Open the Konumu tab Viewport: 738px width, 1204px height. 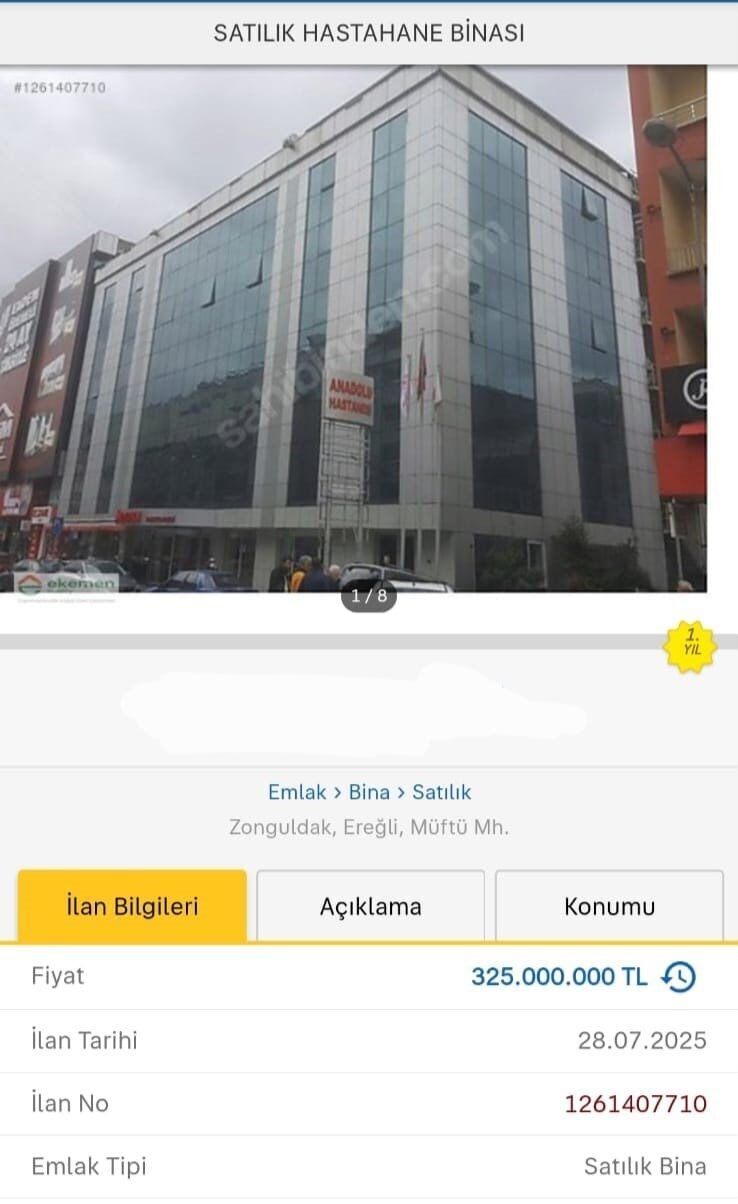(x=609, y=906)
